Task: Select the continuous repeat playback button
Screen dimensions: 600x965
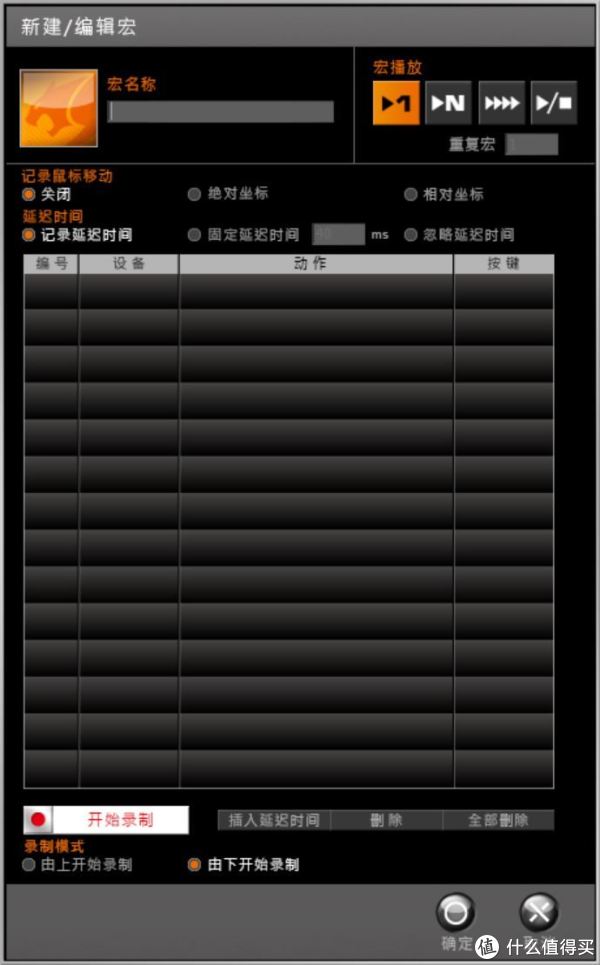Action: (x=502, y=103)
